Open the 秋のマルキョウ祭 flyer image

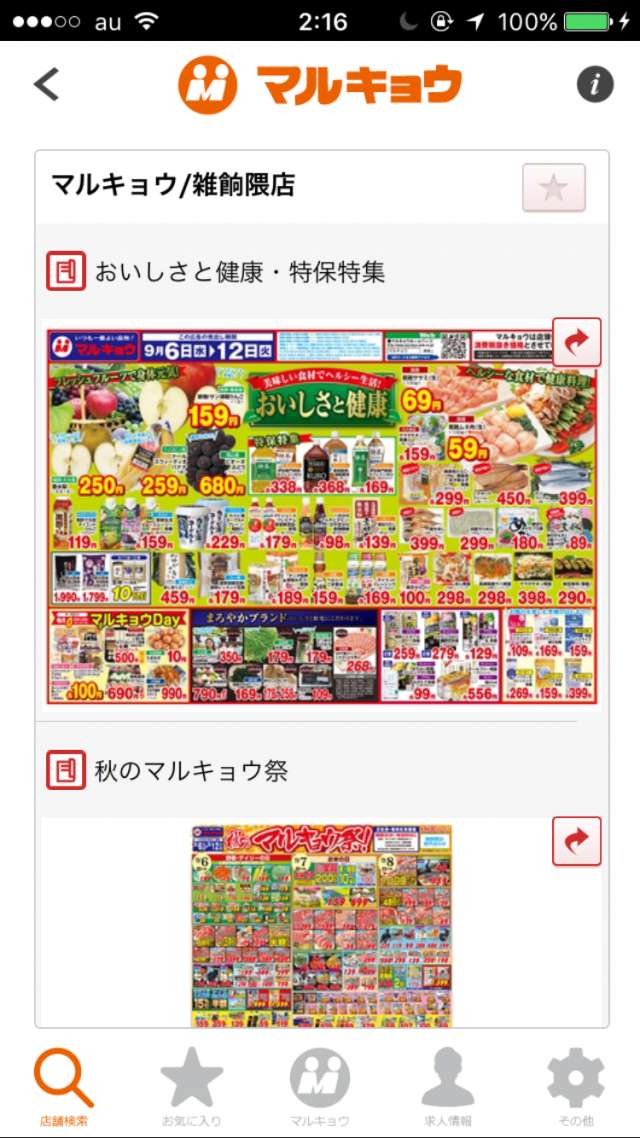pos(321,925)
